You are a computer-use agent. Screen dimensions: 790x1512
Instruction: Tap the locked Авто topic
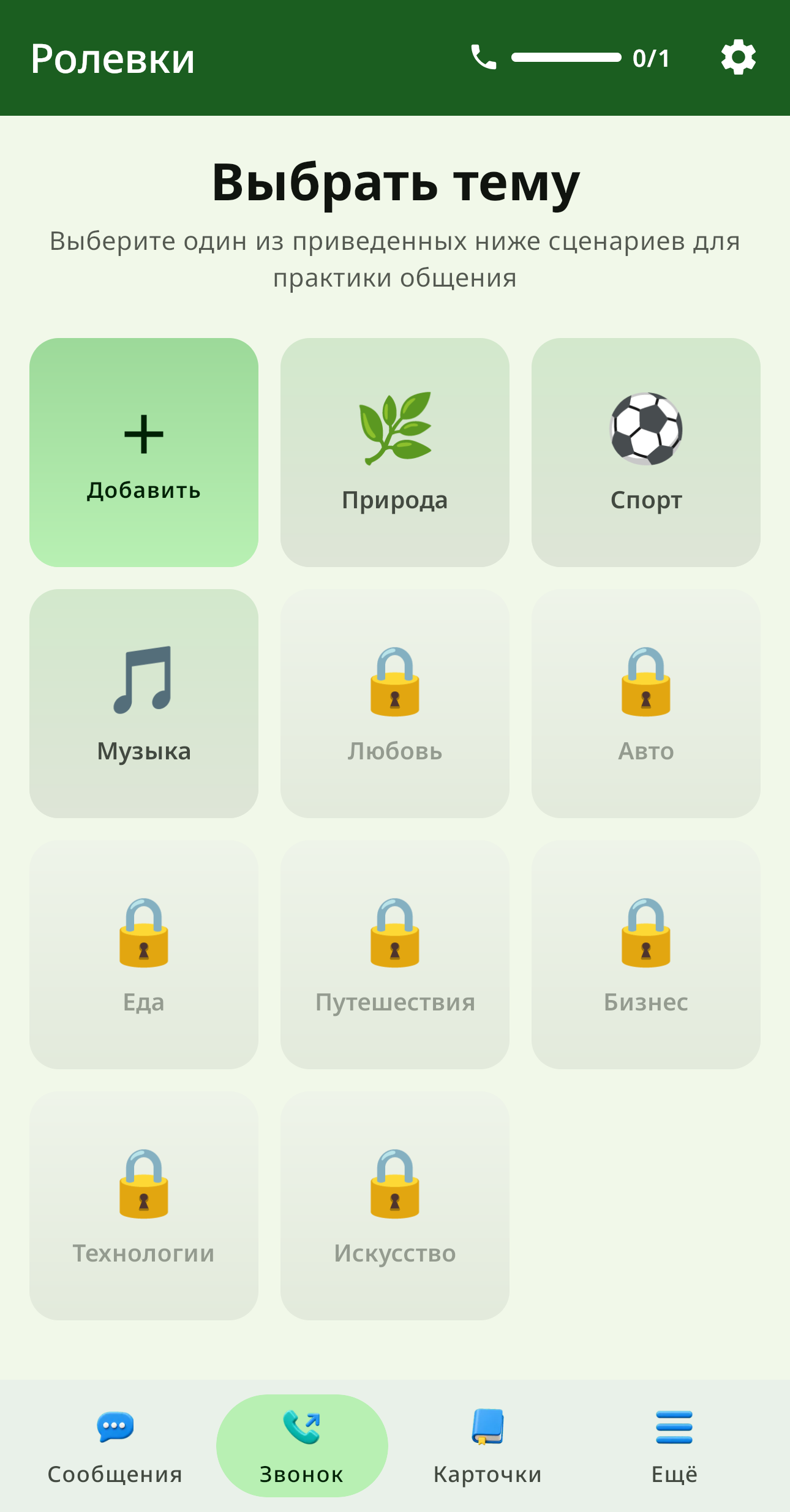pos(646,704)
